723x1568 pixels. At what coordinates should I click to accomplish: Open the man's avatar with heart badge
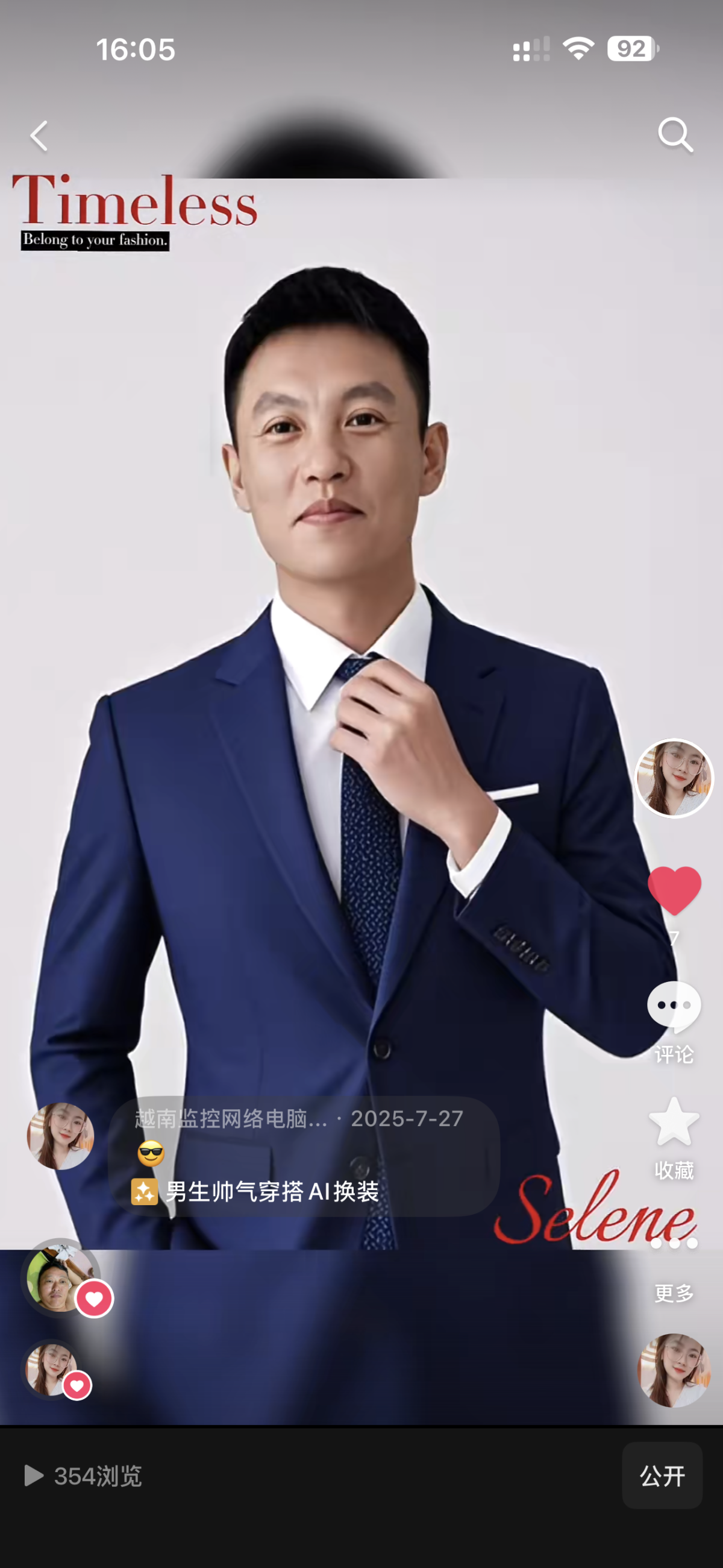[x=61, y=1277]
